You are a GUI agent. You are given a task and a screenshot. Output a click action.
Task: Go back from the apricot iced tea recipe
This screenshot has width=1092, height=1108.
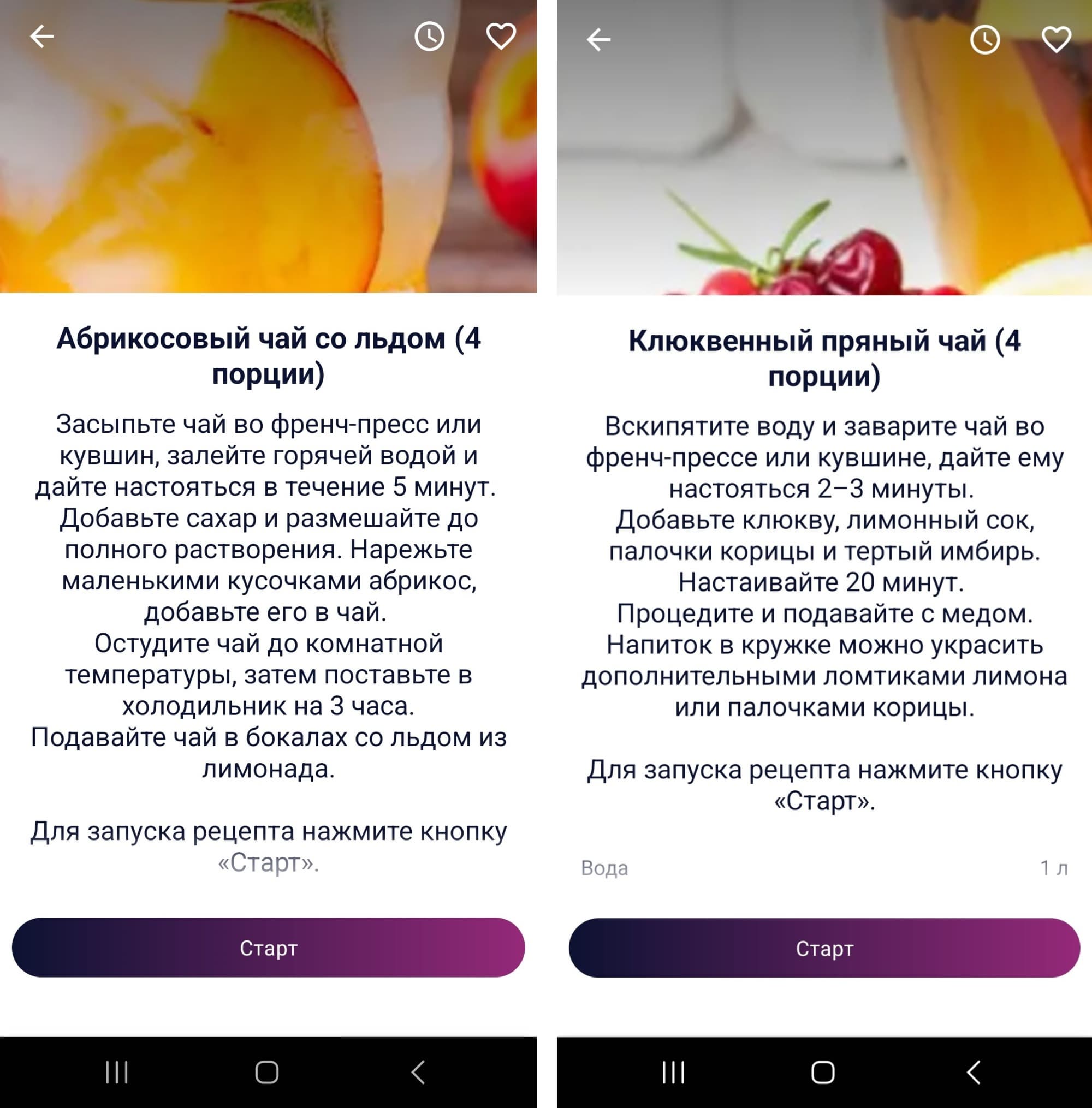point(42,37)
